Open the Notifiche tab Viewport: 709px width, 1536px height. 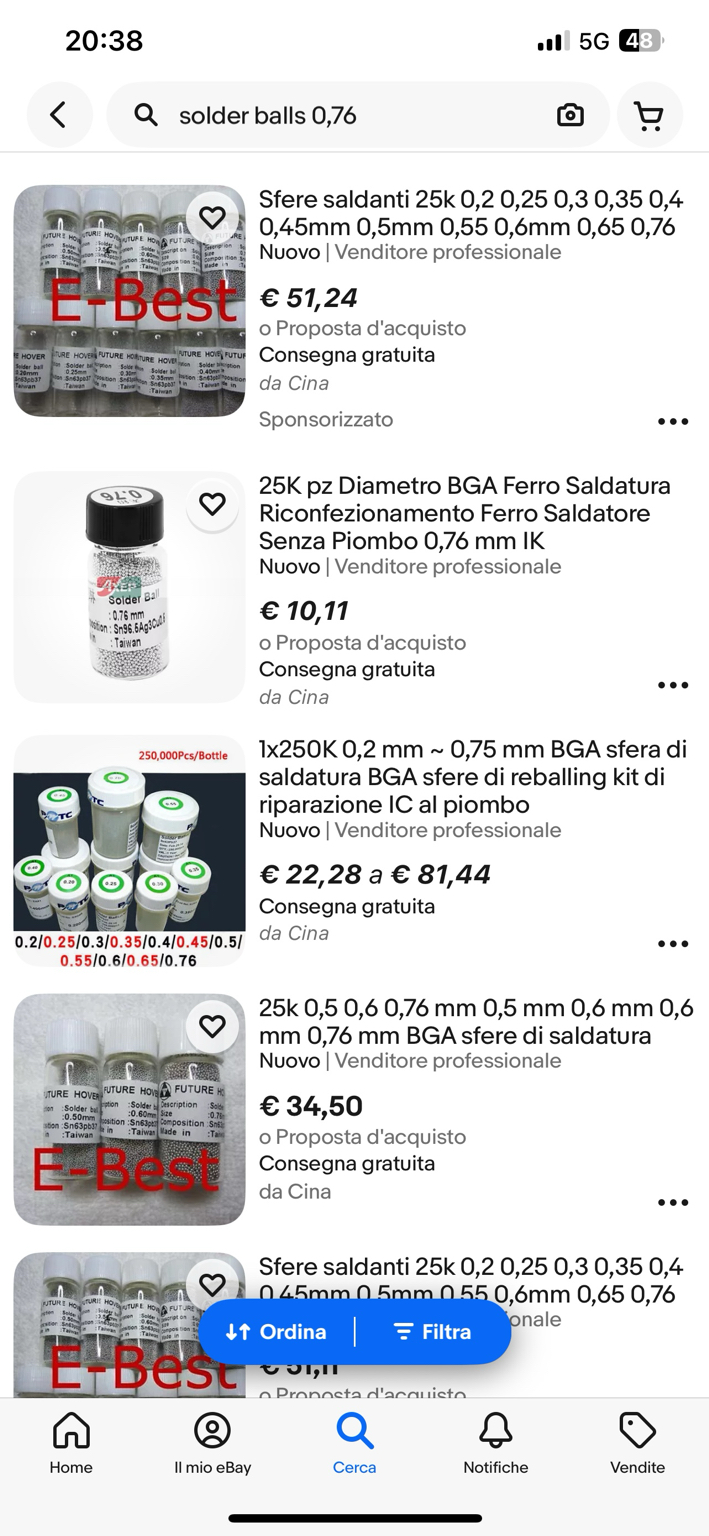point(495,1443)
